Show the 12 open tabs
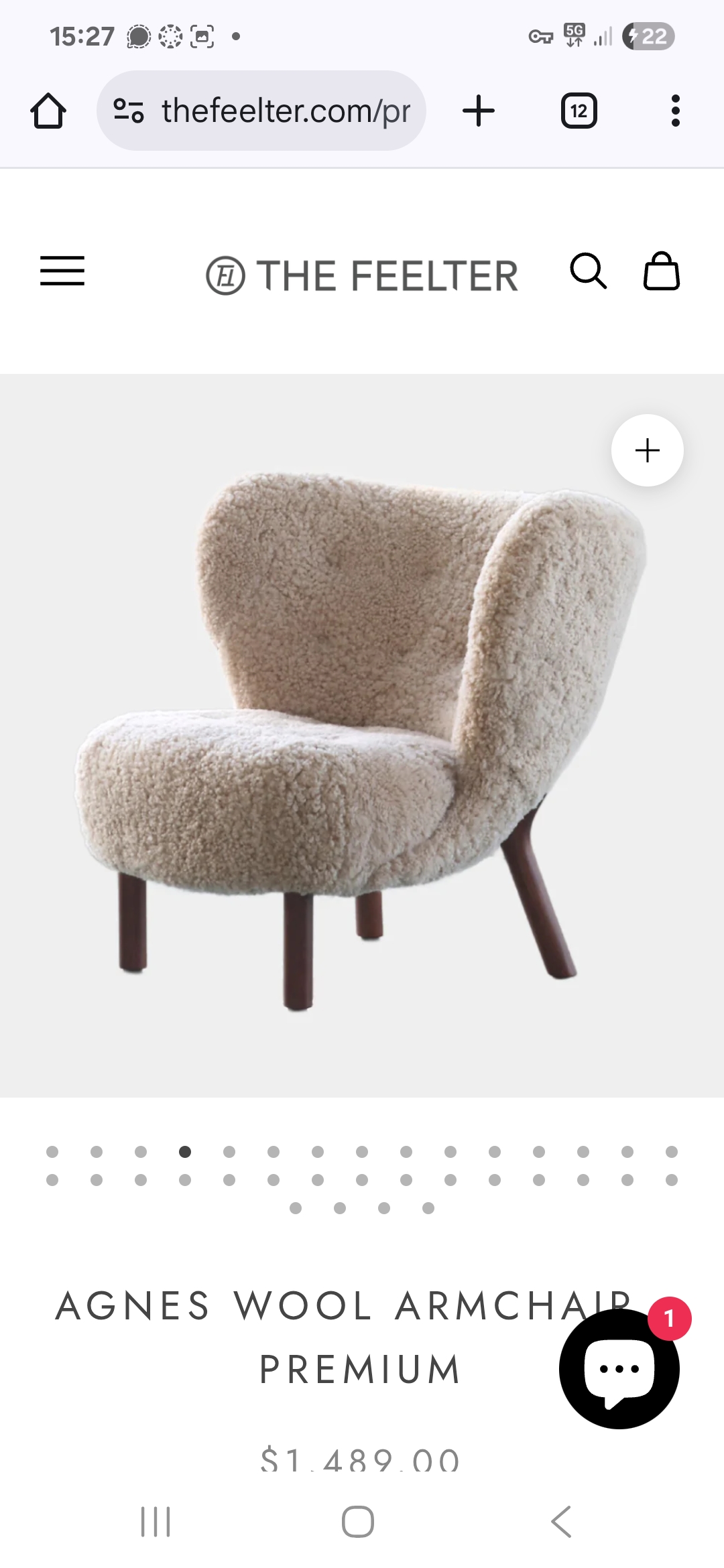The width and height of the screenshot is (724, 1568). 579,111
